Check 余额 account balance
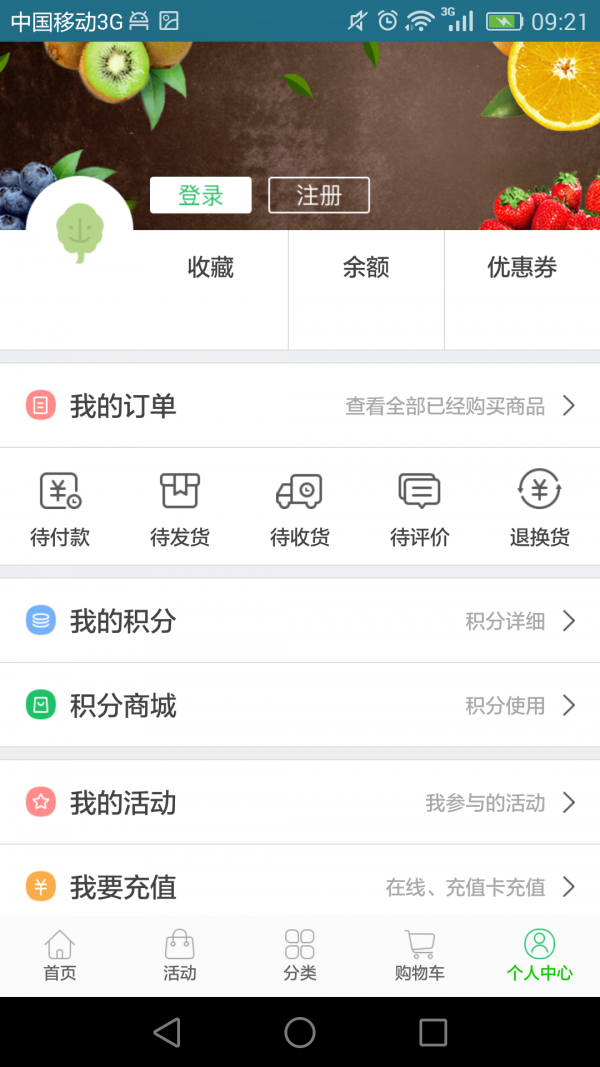Screen dimensions: 600x1067 pyautogui.click(x=366, y=268)
